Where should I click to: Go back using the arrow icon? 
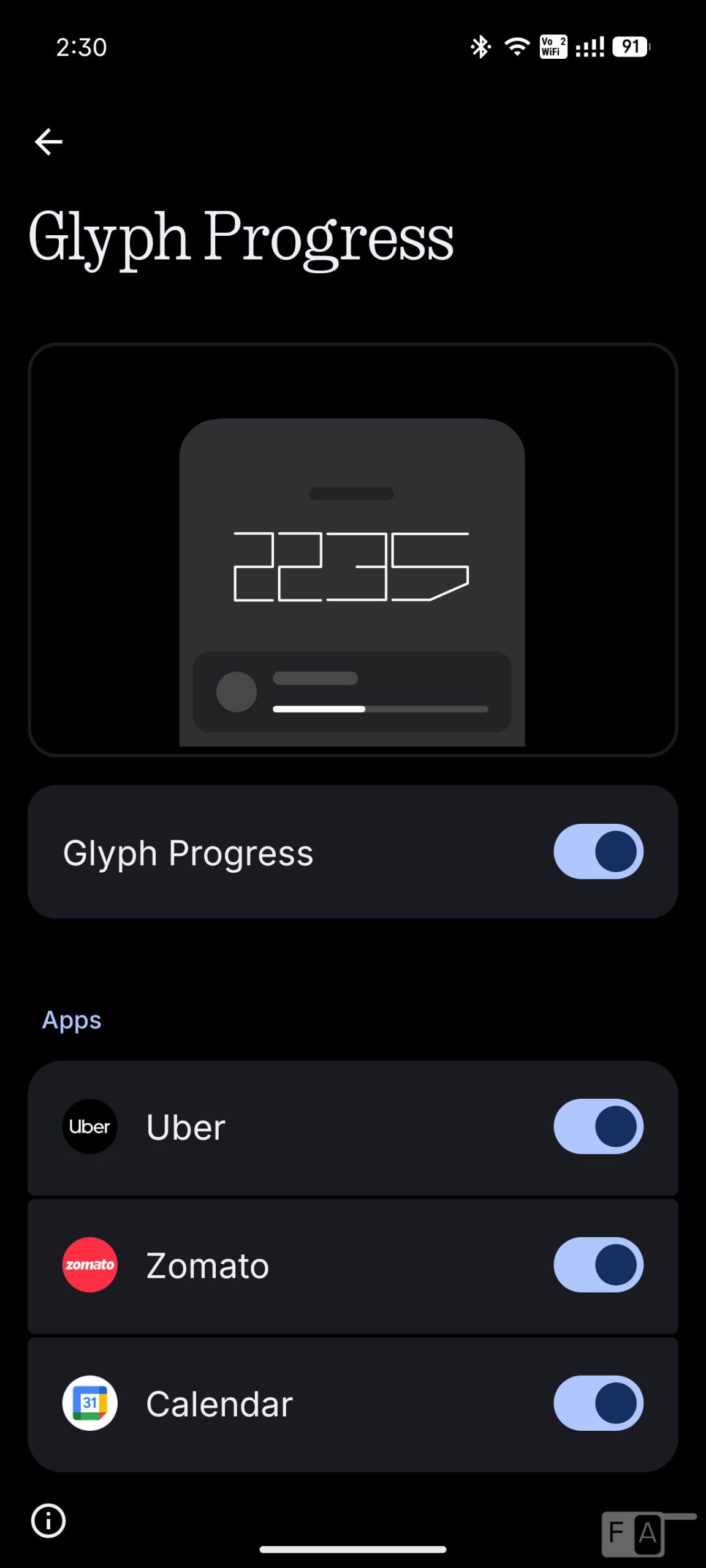pyautogui.click(x=48, y=142)
